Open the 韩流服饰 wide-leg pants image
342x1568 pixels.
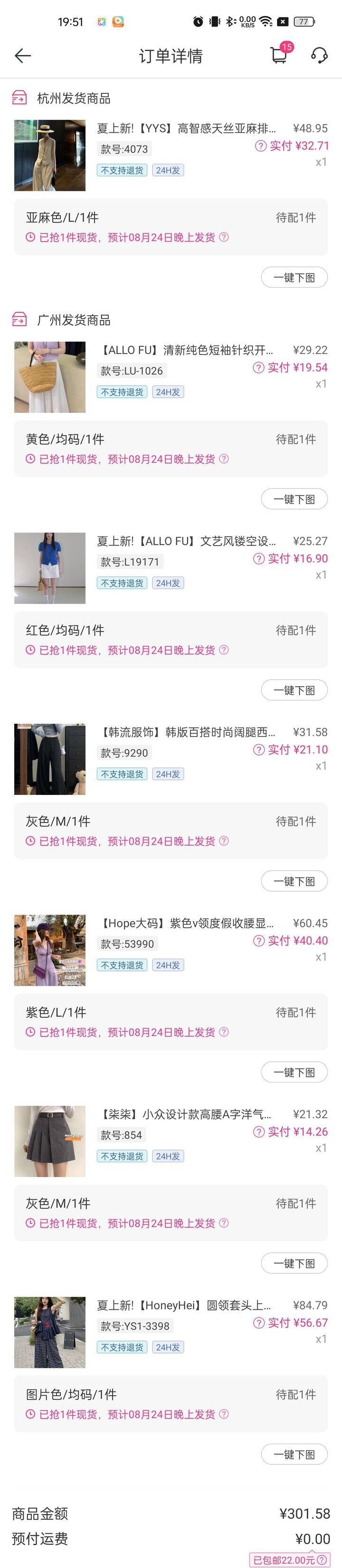pos(50,759)
